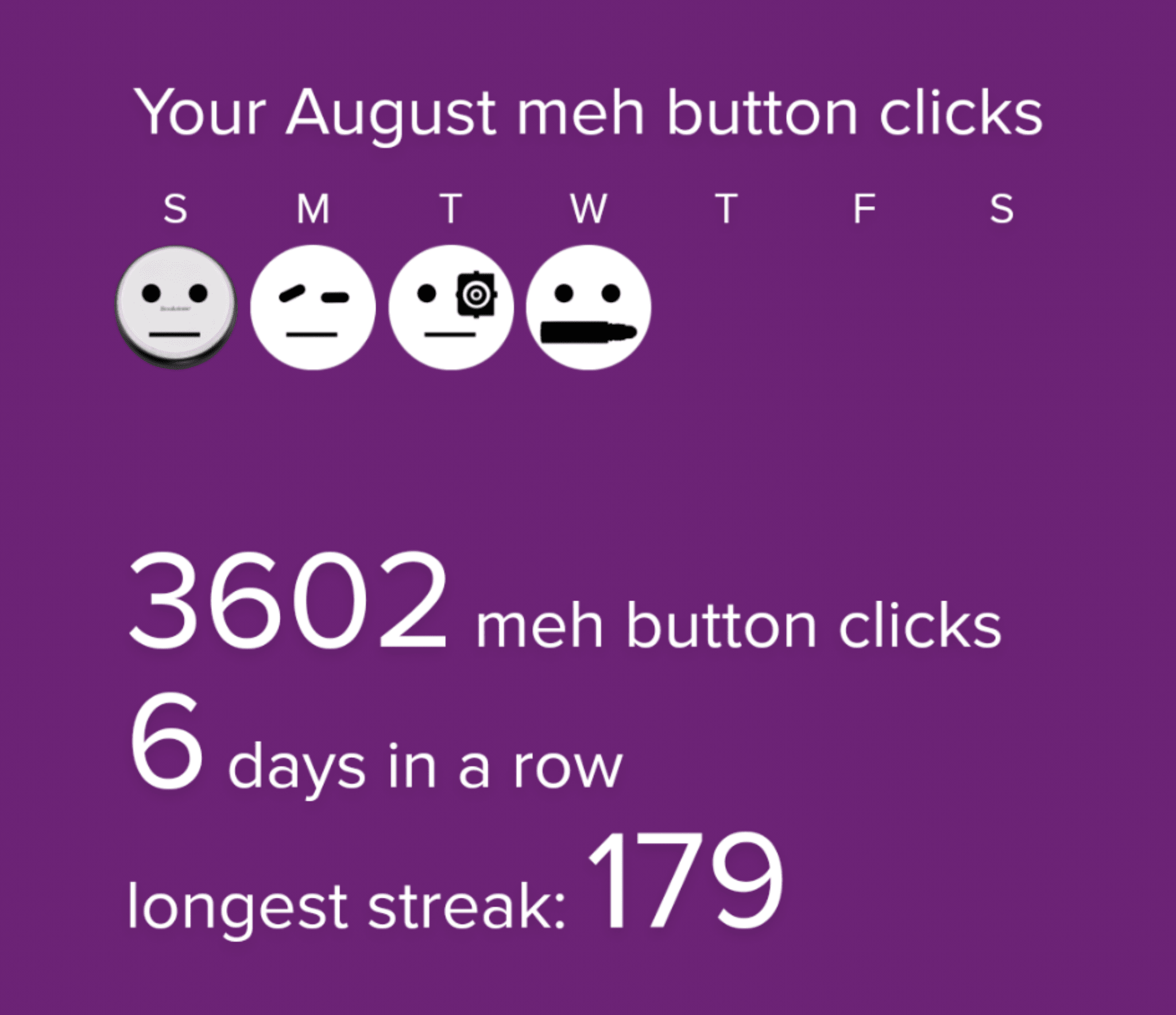The width and height of the screenshot is (1176, 1015).
Task: Open Tuesday's meh face with the camera eye
Action: coord(451,307)
